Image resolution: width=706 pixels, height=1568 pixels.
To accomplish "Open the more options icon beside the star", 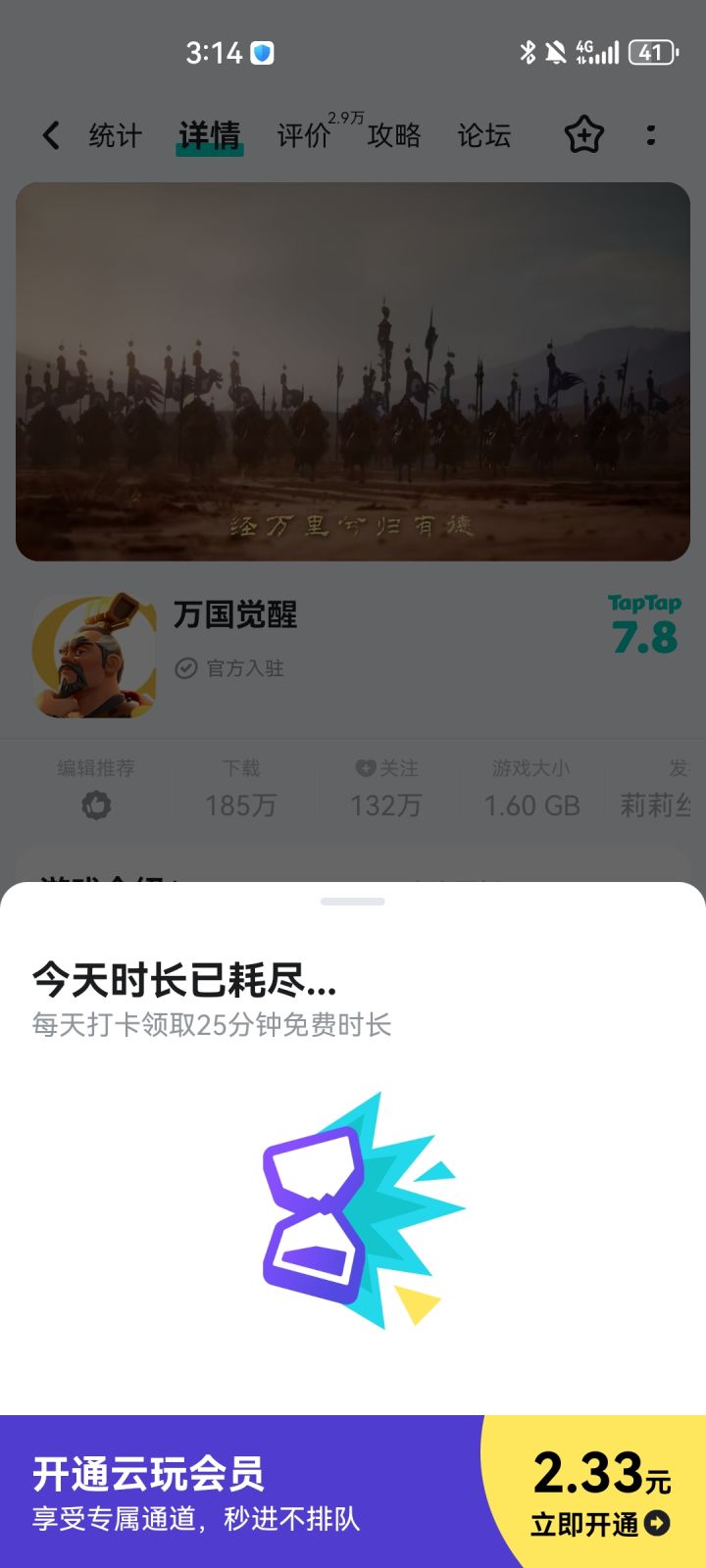I will [651, 135].
